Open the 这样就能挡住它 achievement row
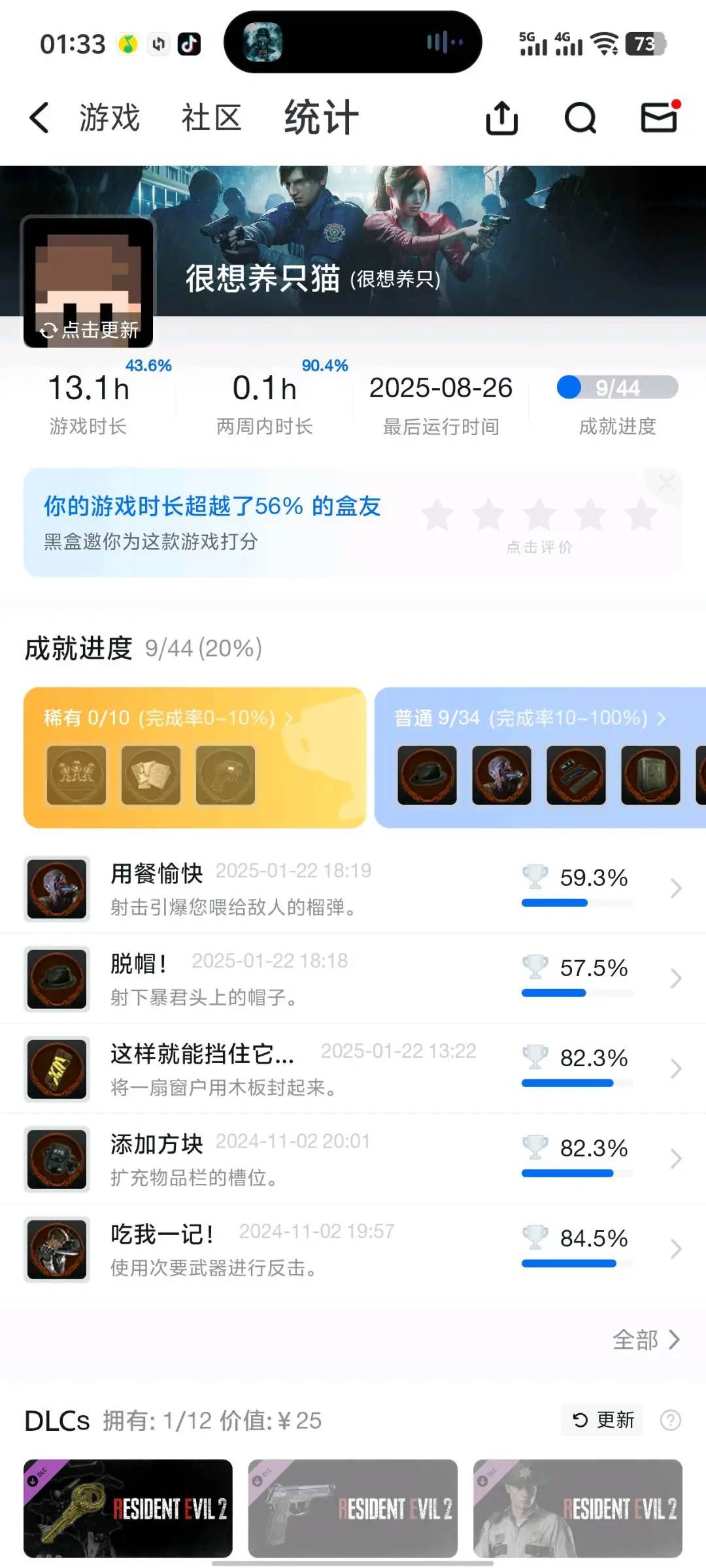The image size is (706, 1568). pos(353,1068)
